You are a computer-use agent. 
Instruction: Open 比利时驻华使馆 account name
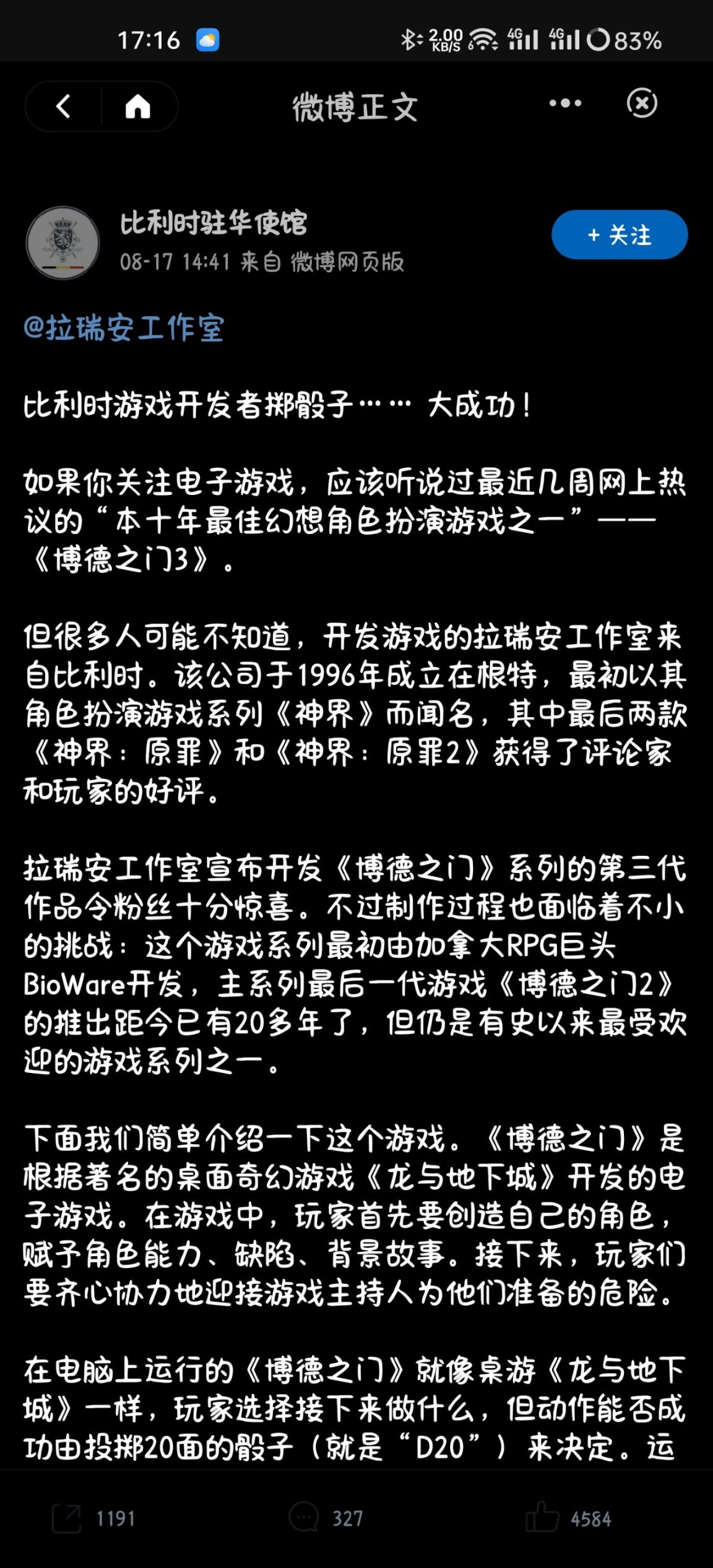[214, 223]
